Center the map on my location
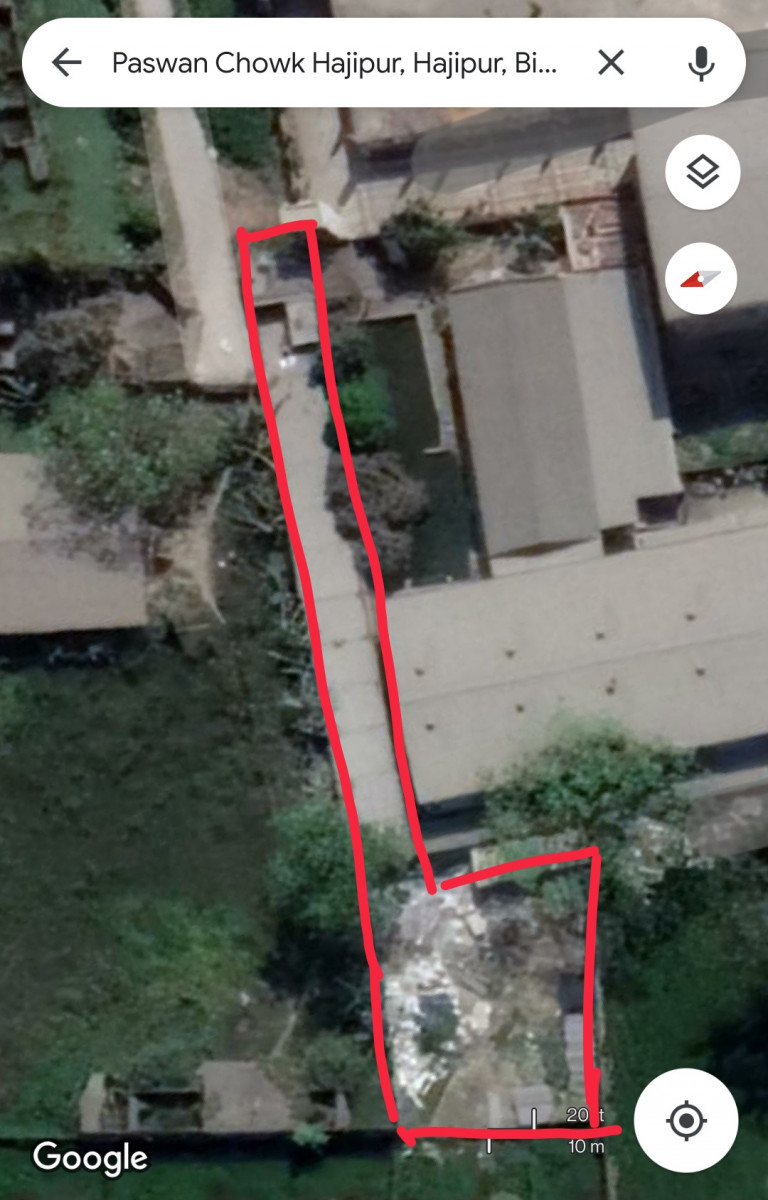The width and height of the screenshot is (768, 1200). 686,1120
